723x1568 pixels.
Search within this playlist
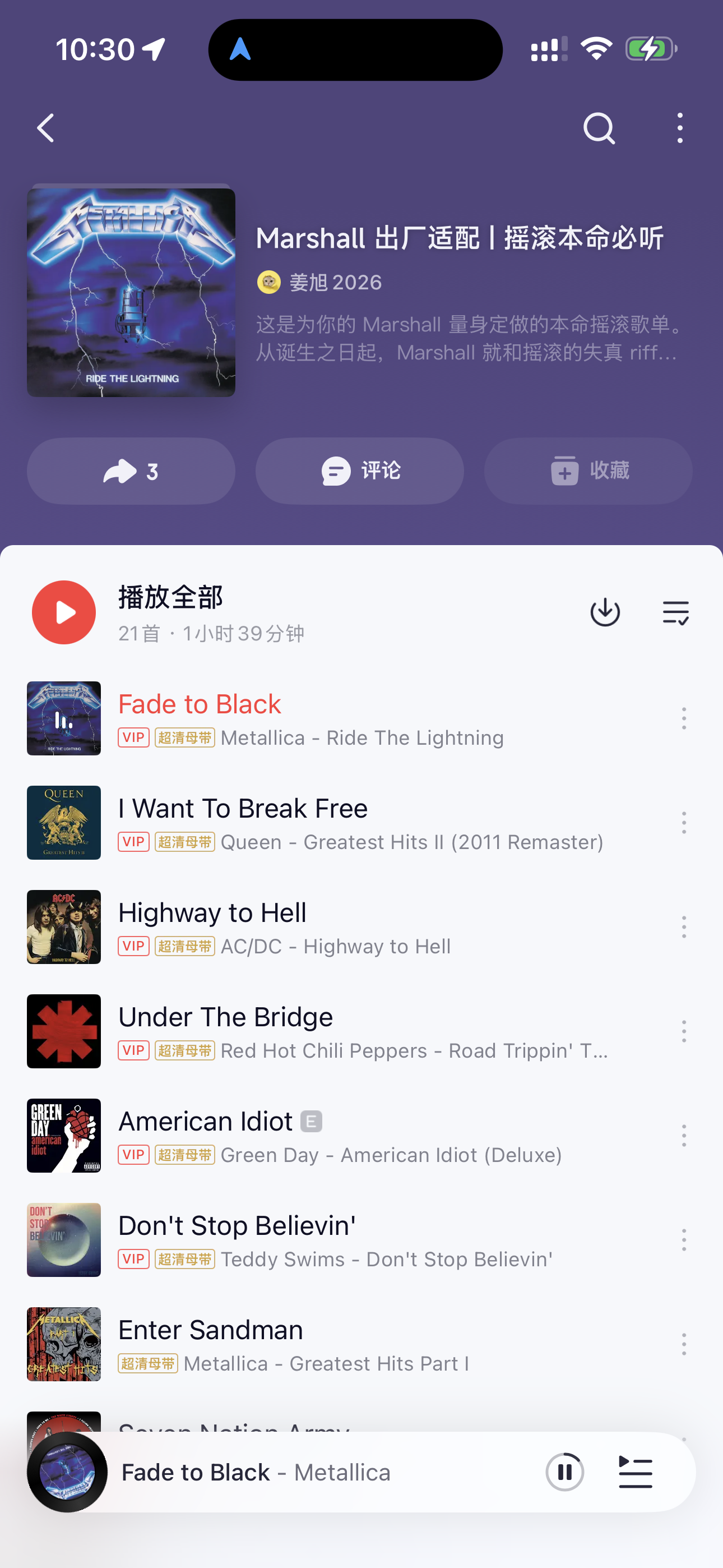[x=599, y=128]
